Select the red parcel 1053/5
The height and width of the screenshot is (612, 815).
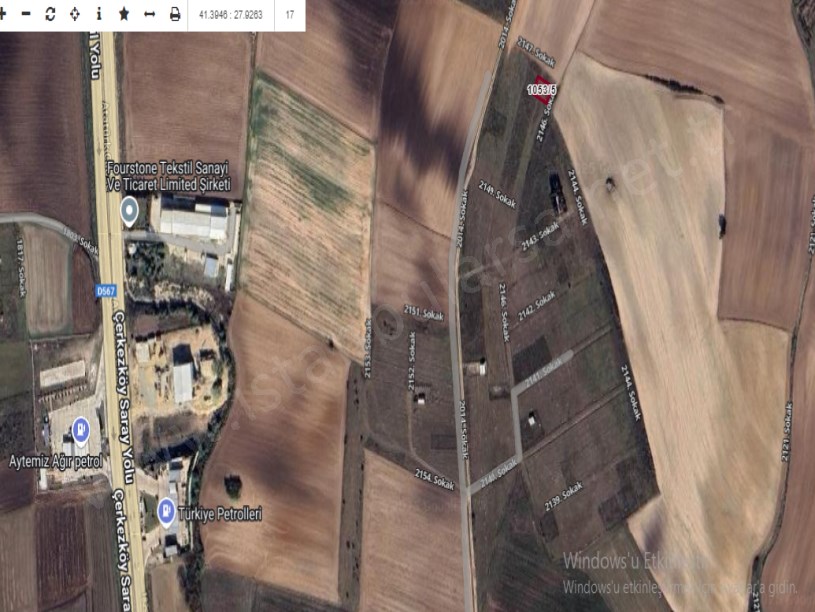tap(543, 87)
